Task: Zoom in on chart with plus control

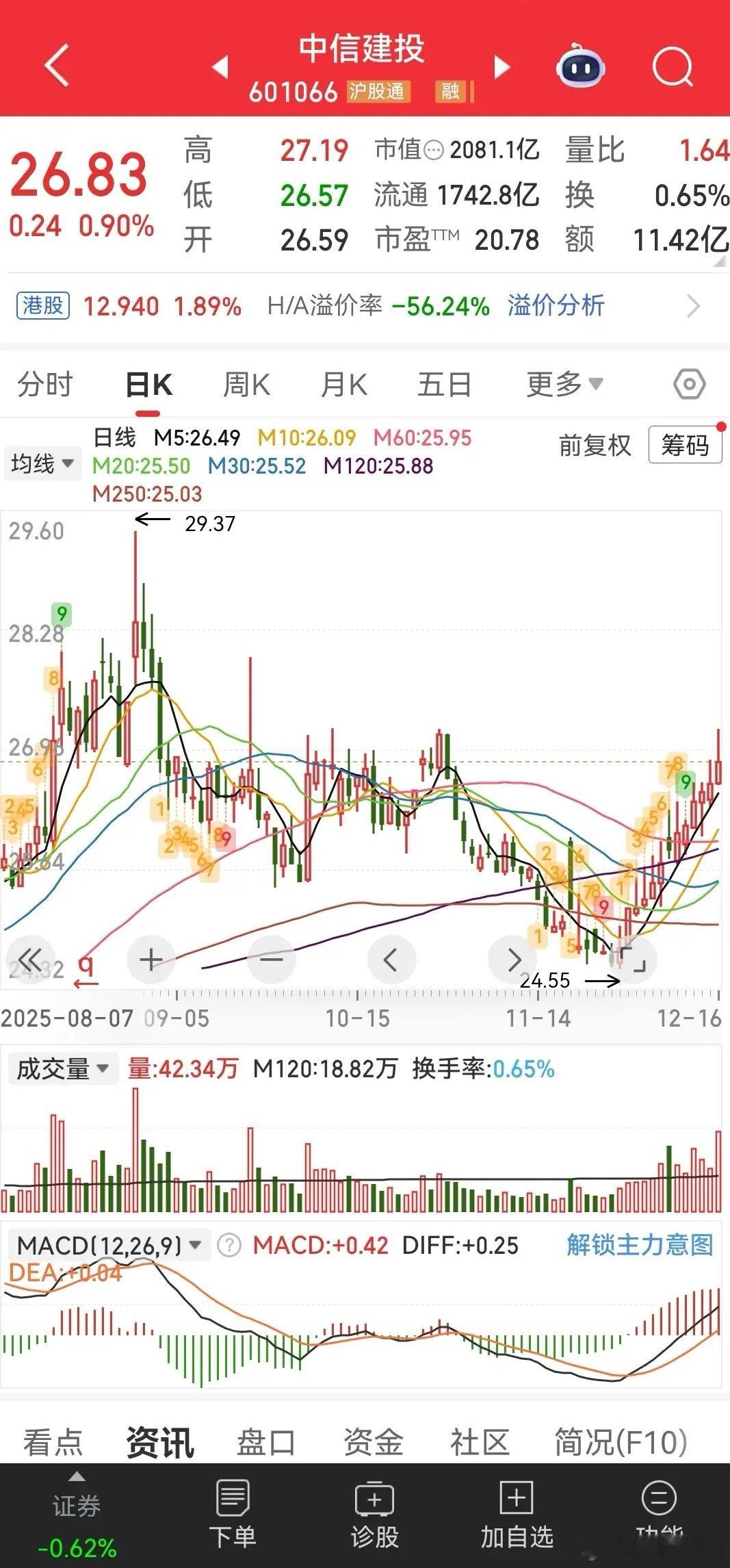Action: [x=151, y=960]
